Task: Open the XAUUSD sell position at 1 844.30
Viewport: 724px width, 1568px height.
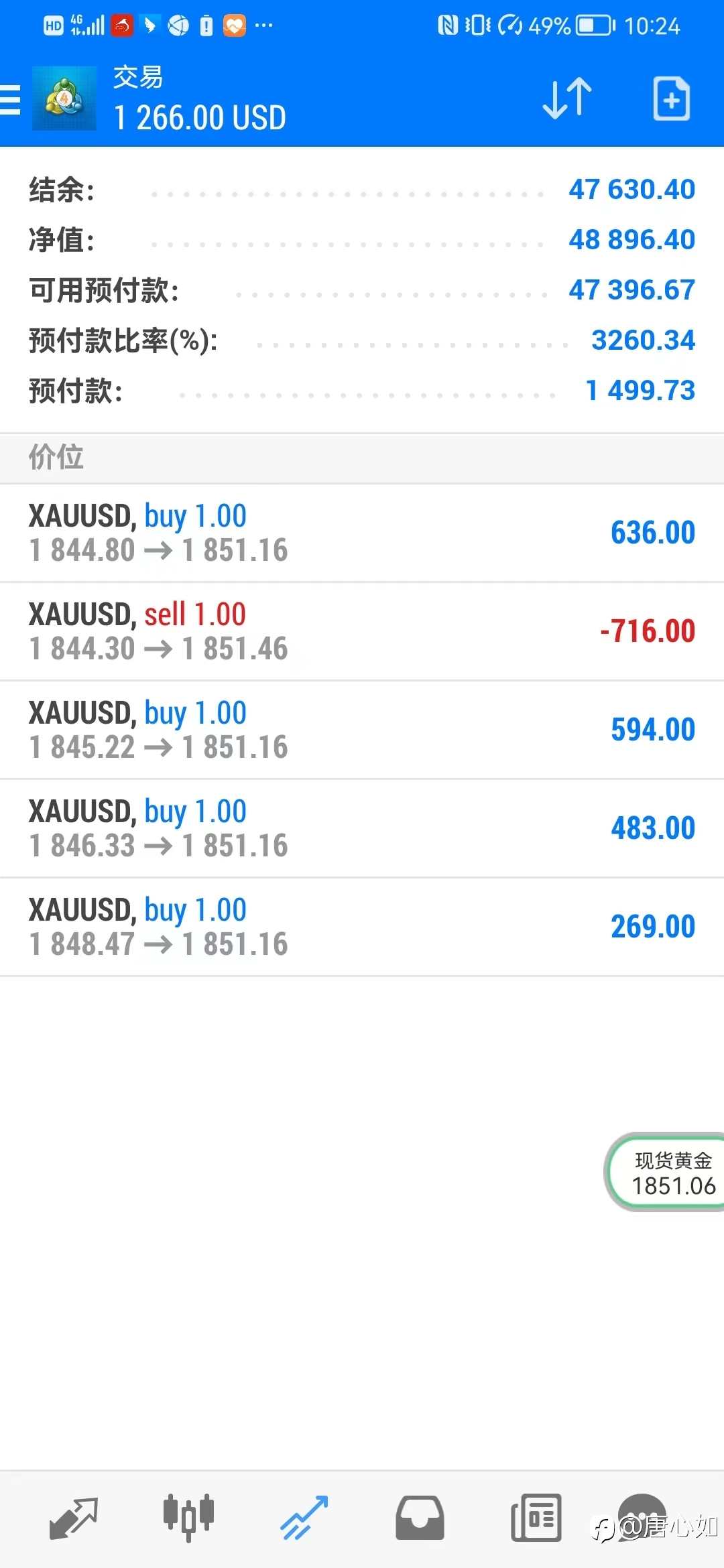Action: [362, 631]
